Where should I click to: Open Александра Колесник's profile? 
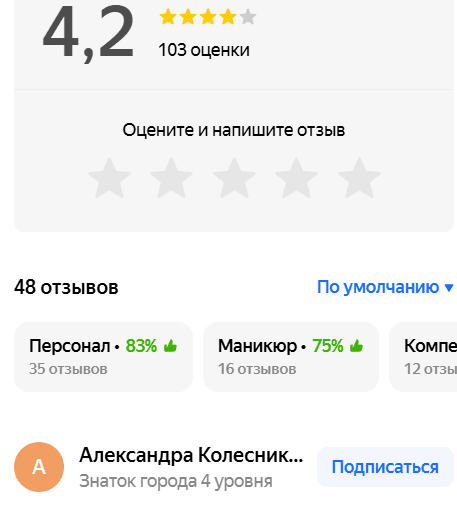(191, 455)
